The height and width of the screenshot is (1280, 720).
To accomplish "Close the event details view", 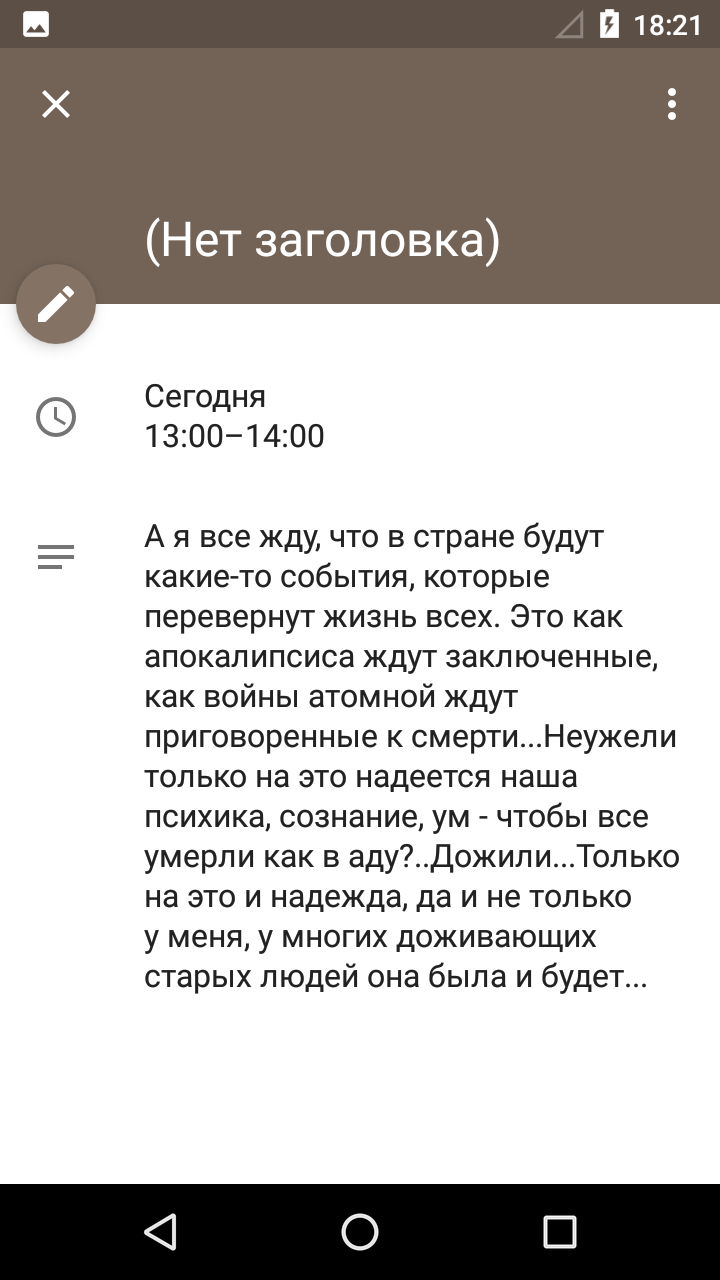I will (x=56, y=104).
